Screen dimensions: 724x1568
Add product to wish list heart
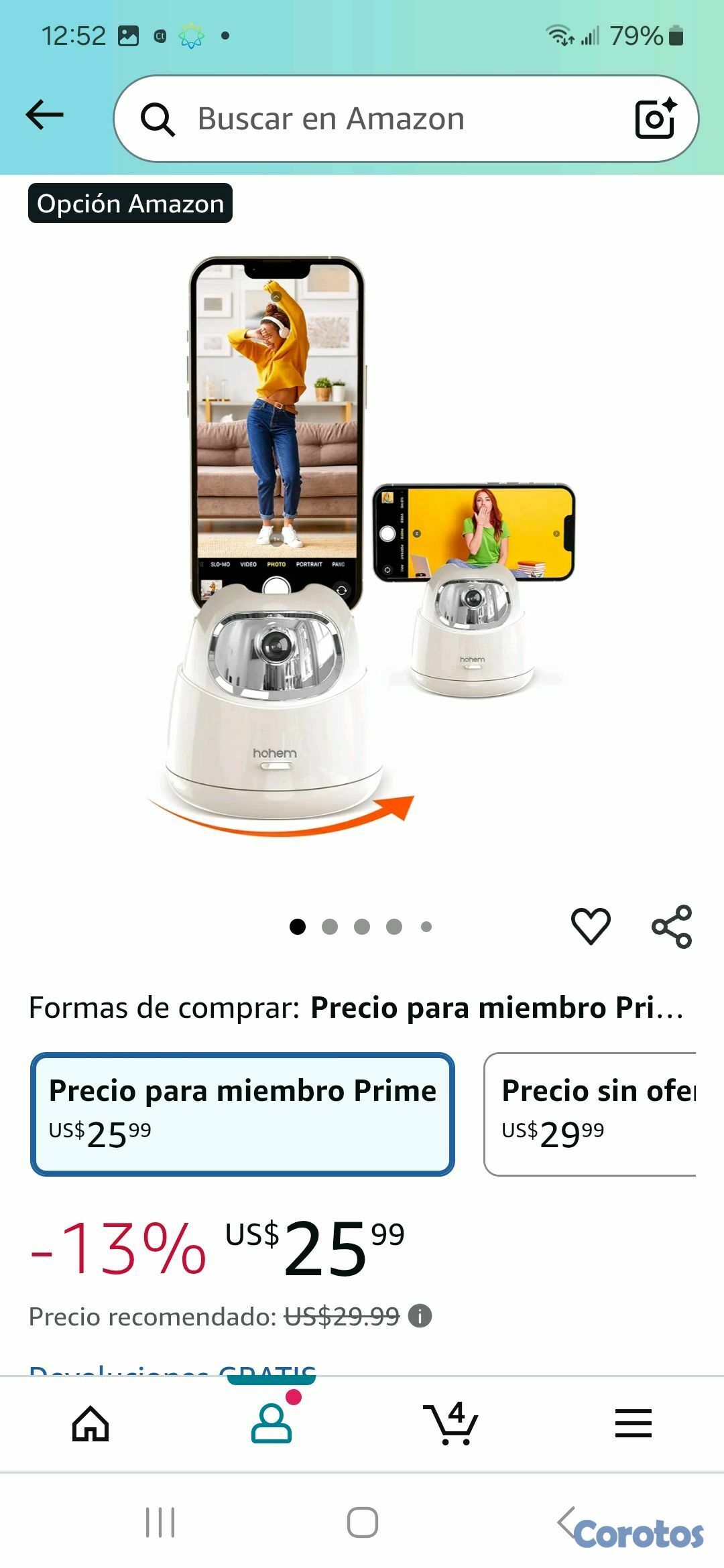point(591,926)
